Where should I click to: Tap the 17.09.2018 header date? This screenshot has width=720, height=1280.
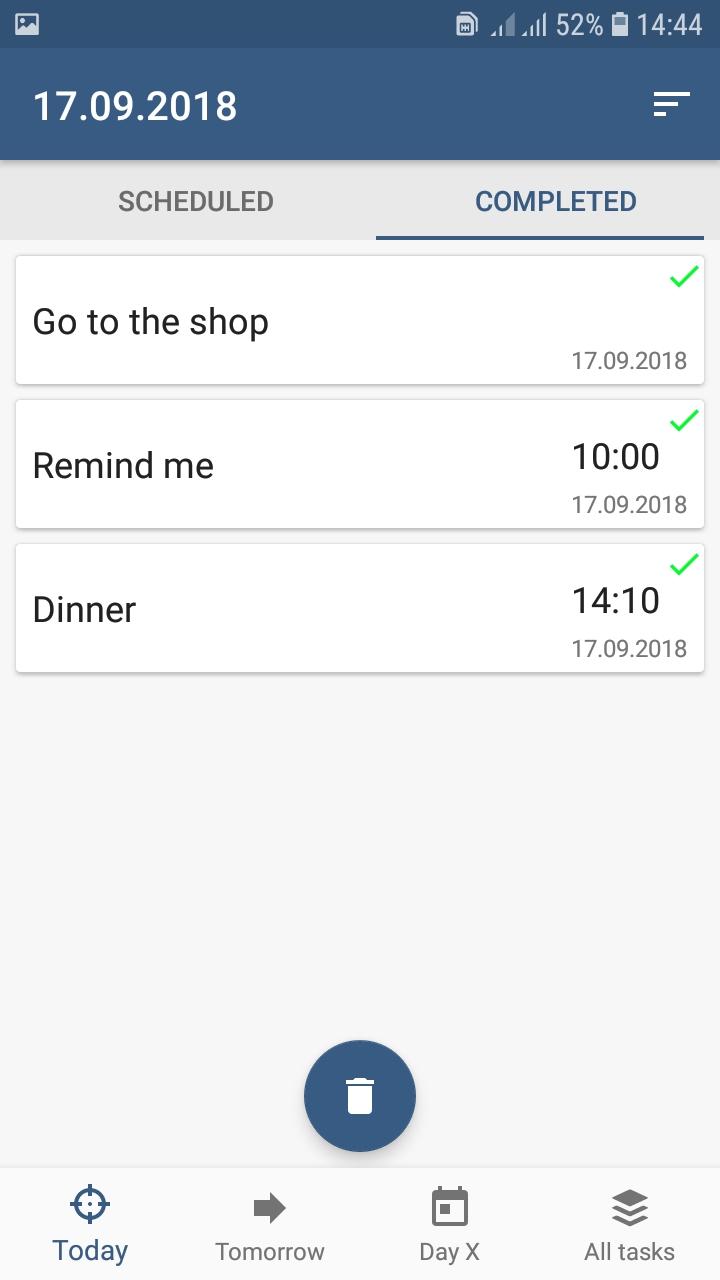135,104
